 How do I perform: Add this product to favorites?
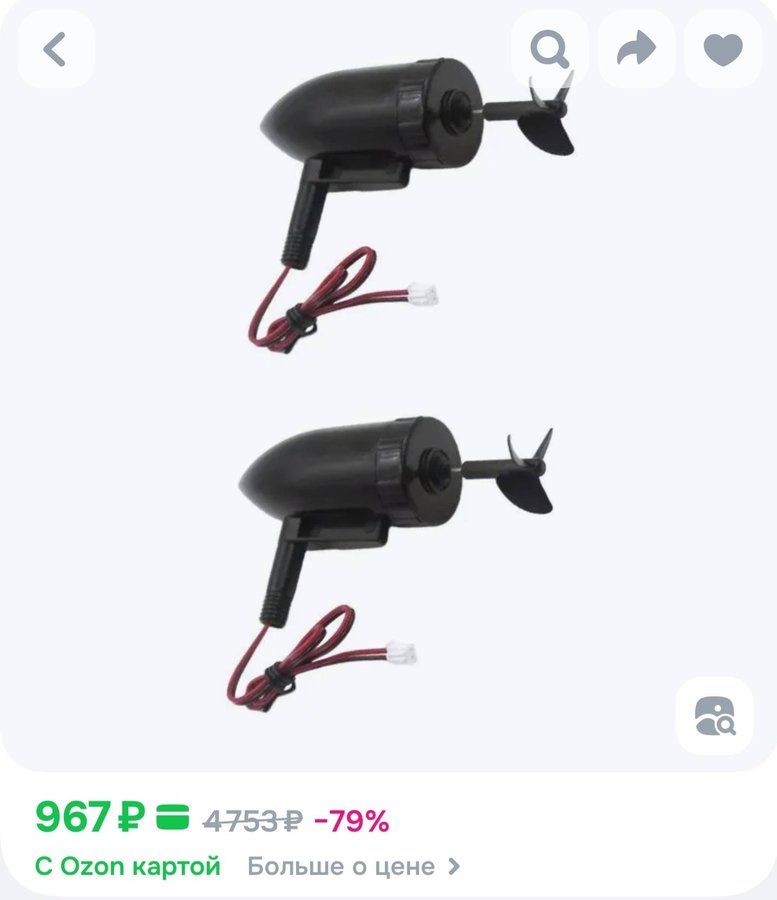[722, 50]
